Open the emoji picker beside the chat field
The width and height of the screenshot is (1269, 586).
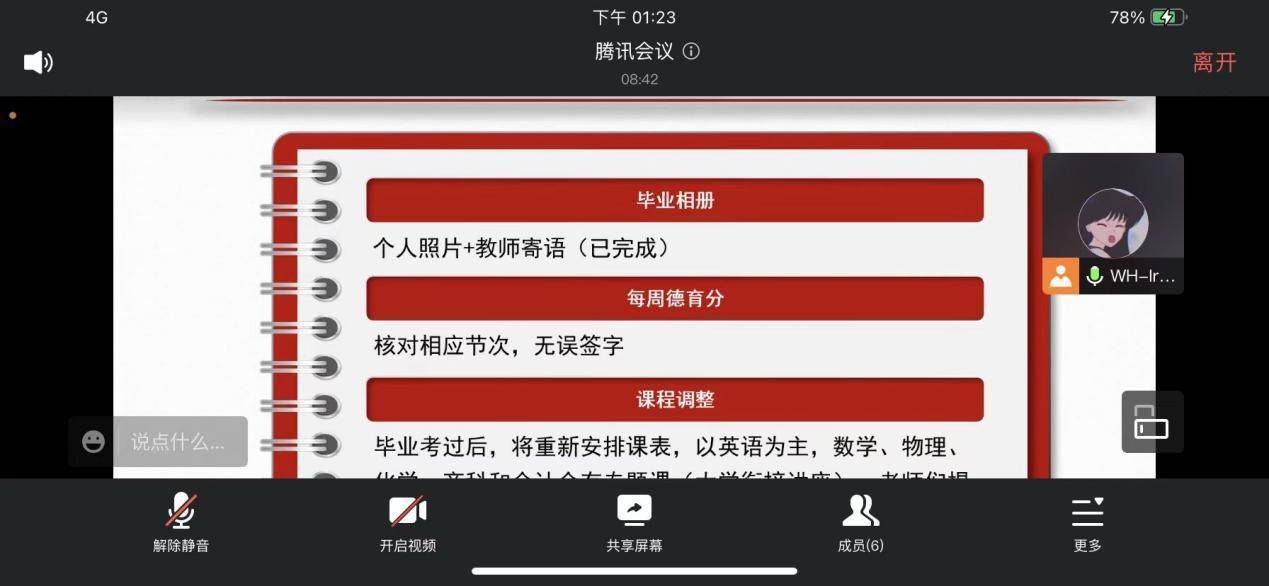click(93, 441)
